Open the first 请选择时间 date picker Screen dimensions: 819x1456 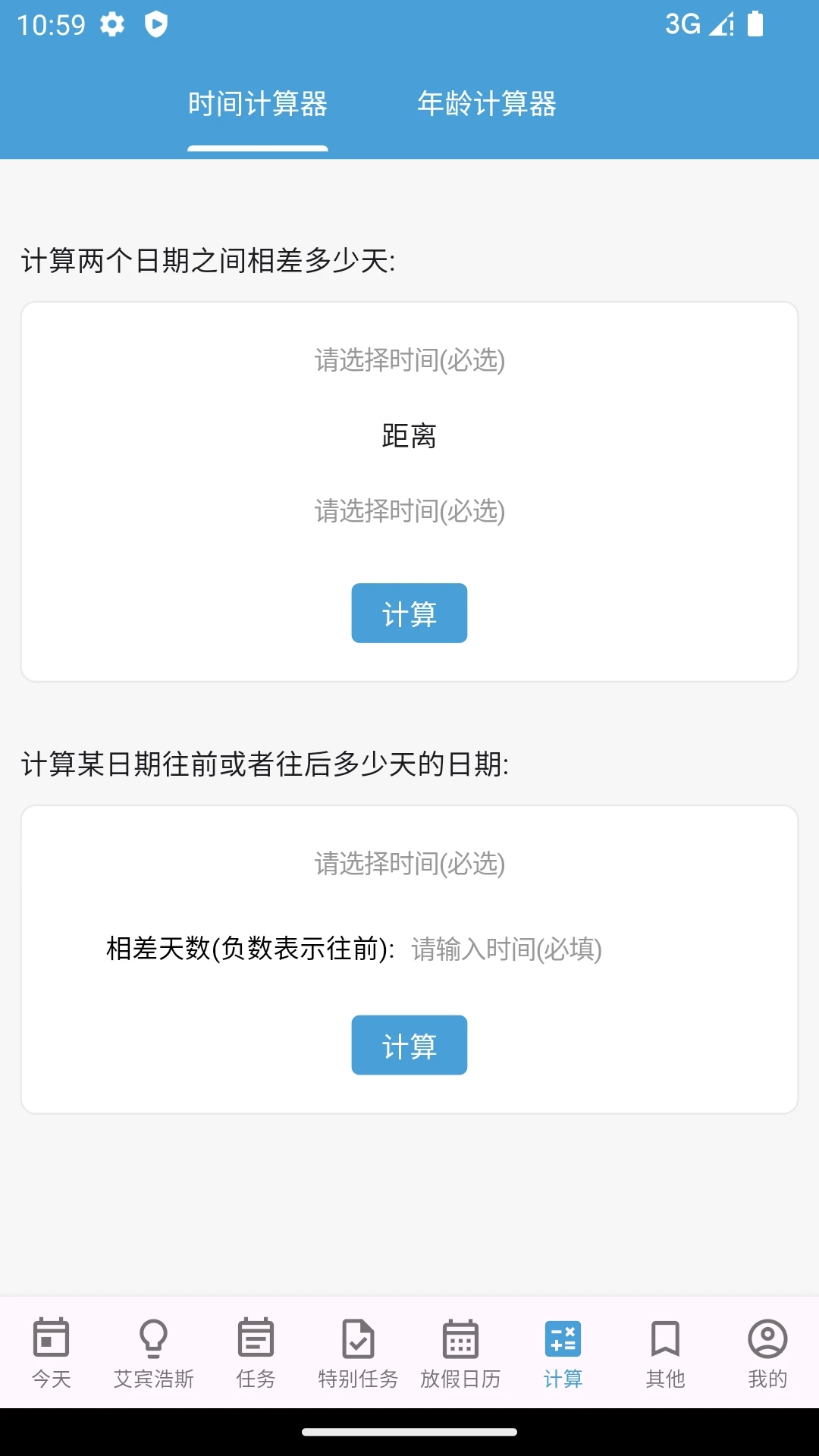point(409,362)
